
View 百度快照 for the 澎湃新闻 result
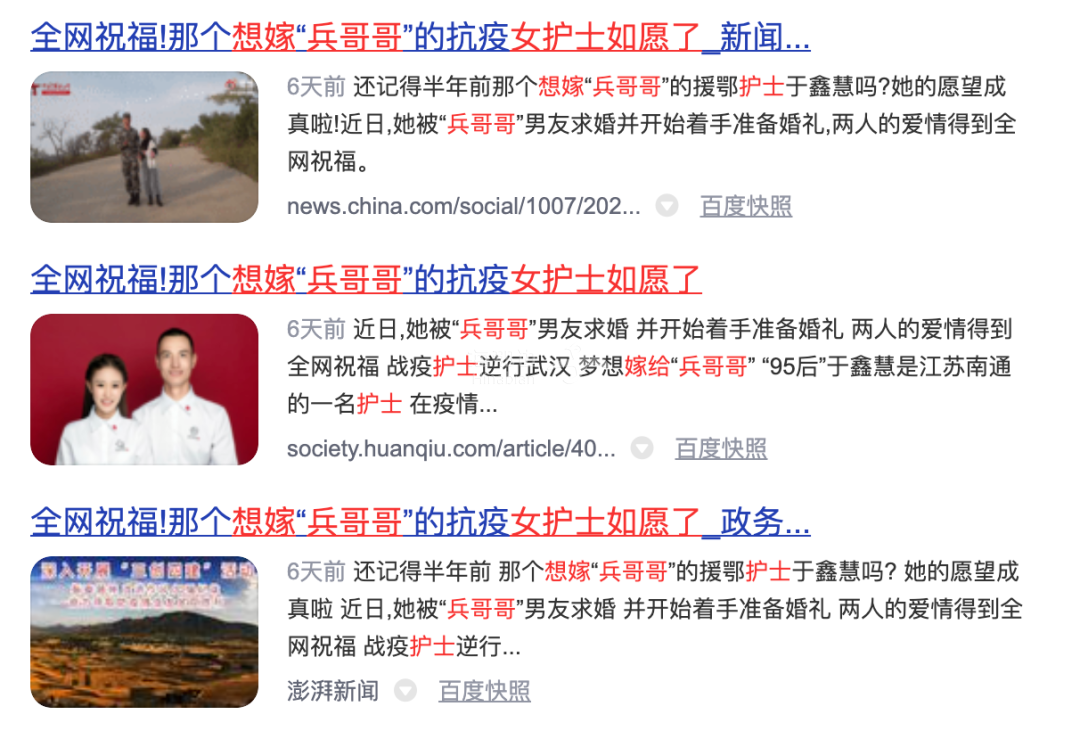click(484, 691)
